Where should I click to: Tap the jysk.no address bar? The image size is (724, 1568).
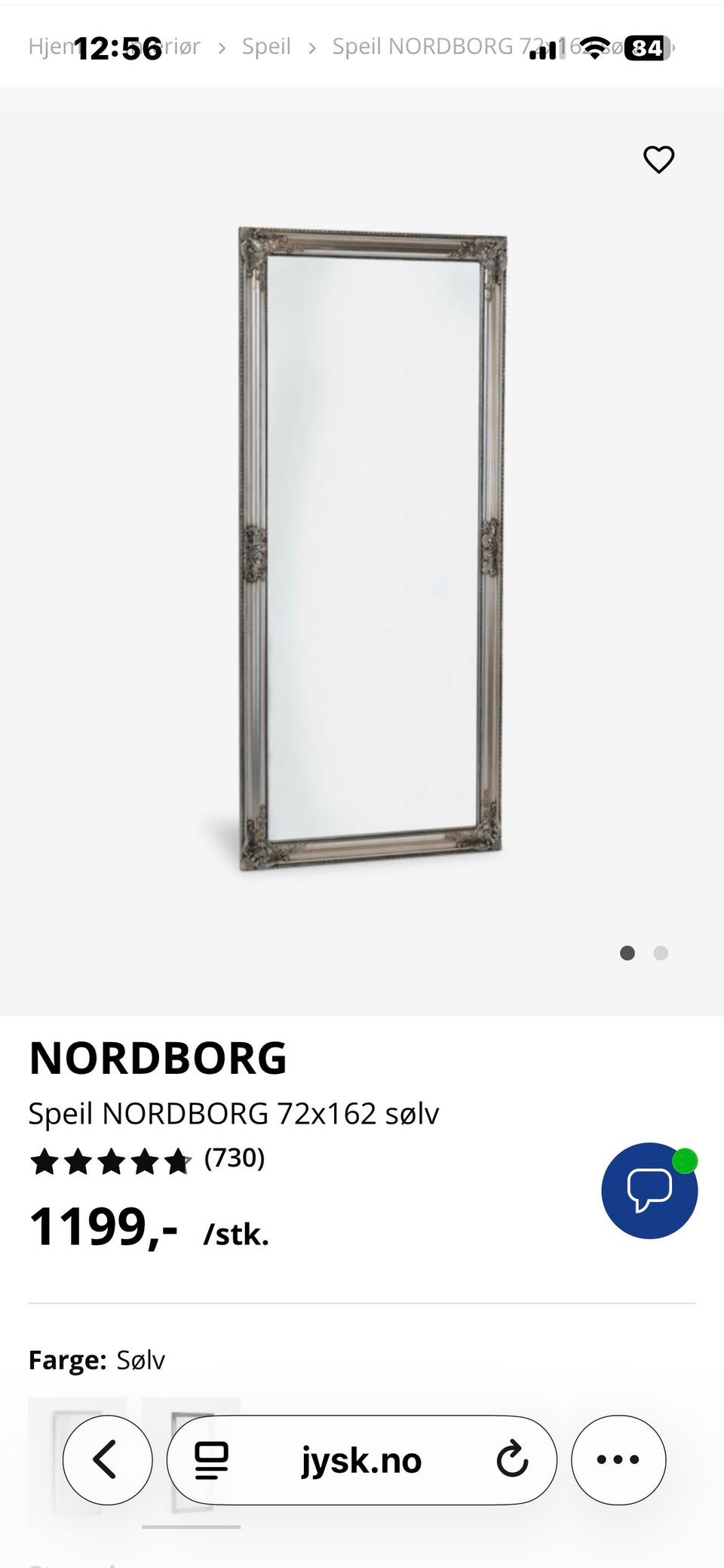coord(362,1459)
